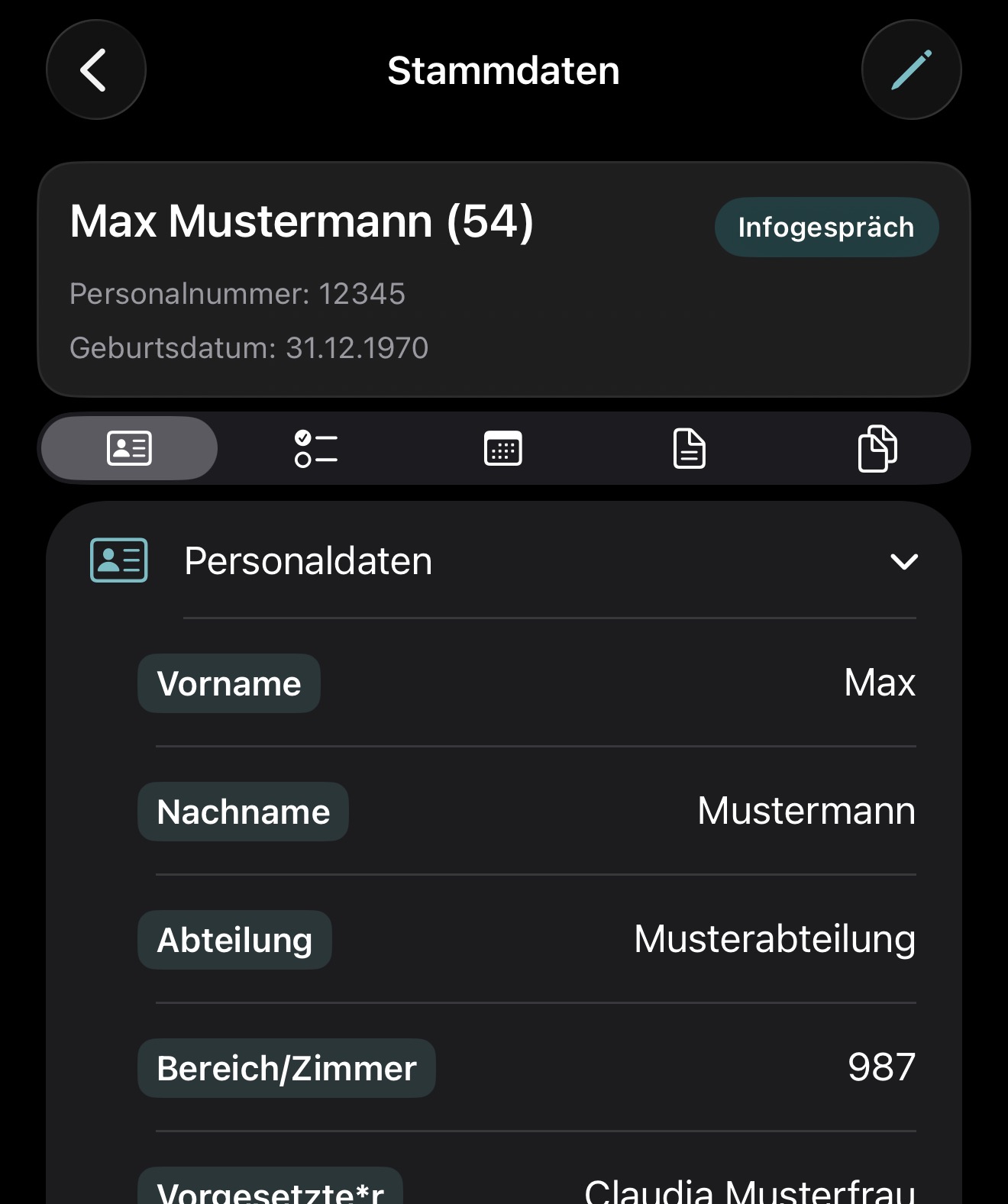Open the calendar tab
1008x1204 pixels.
click(503, 448)
